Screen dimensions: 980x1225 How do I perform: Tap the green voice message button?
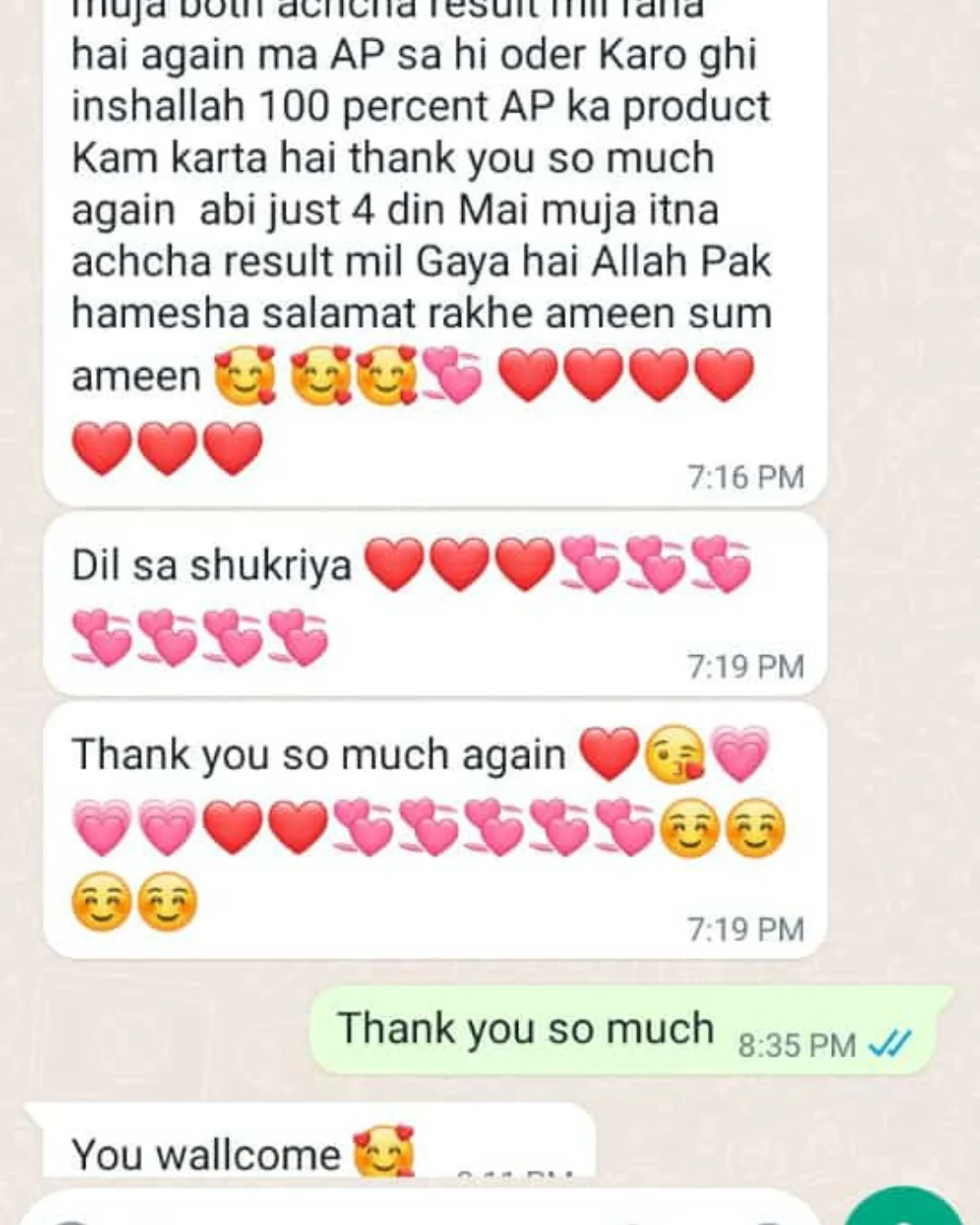[903, 1211]
